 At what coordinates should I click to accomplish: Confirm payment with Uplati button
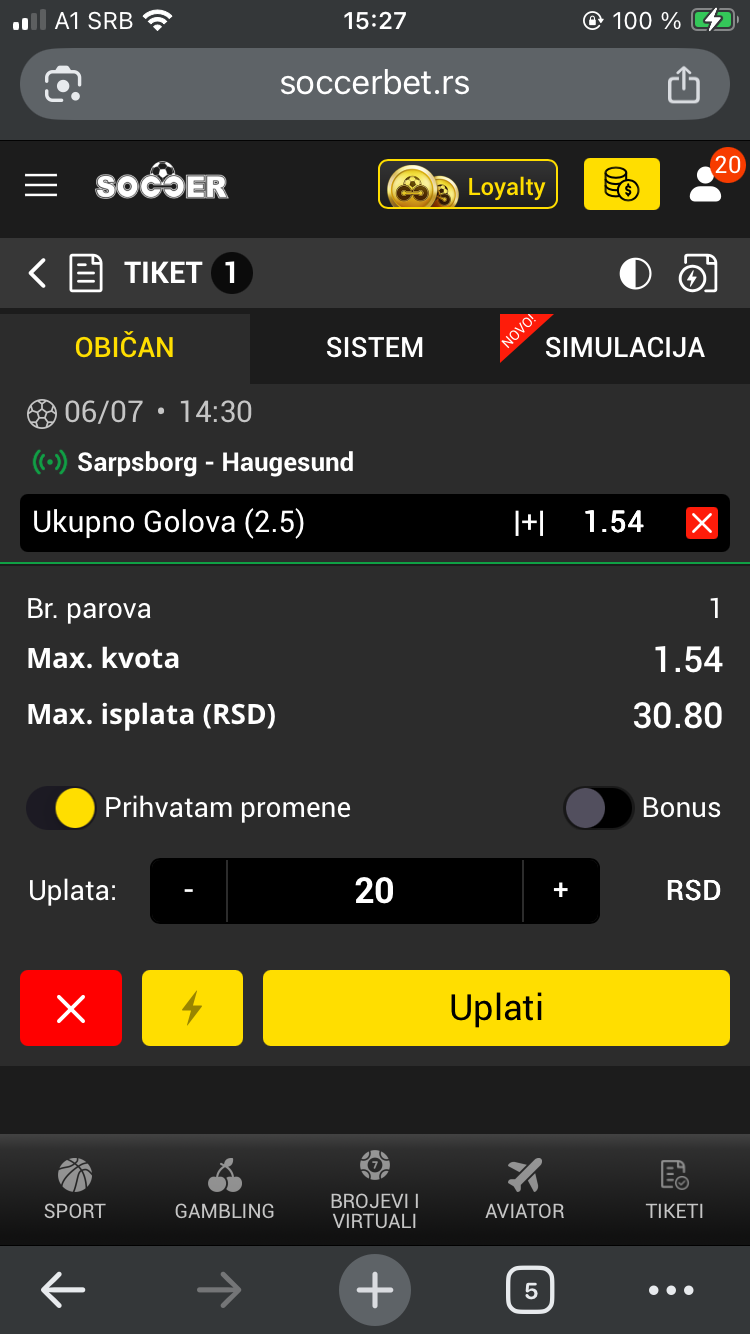click(496, 1008)
